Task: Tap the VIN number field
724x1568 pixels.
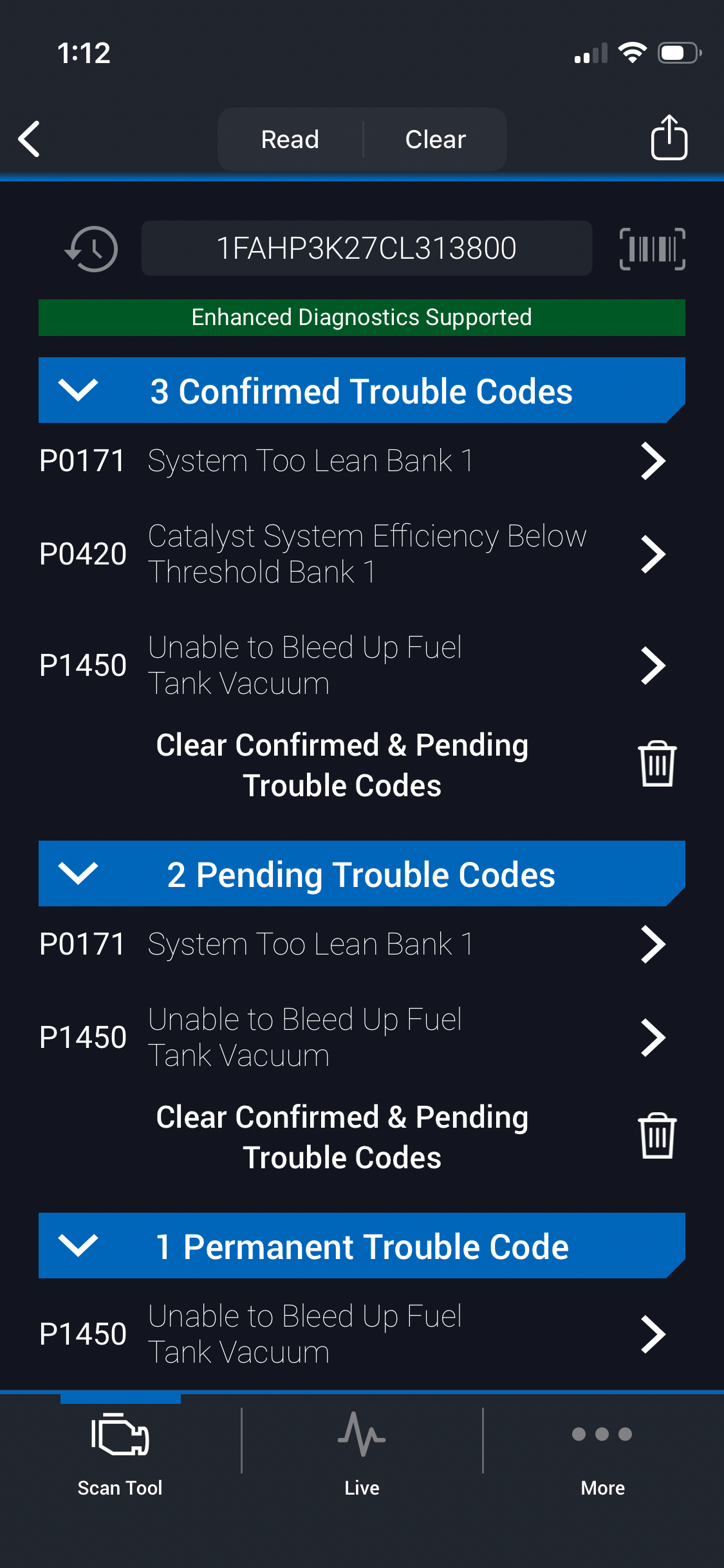Action: pyautogui.click(x=366, y=248)
